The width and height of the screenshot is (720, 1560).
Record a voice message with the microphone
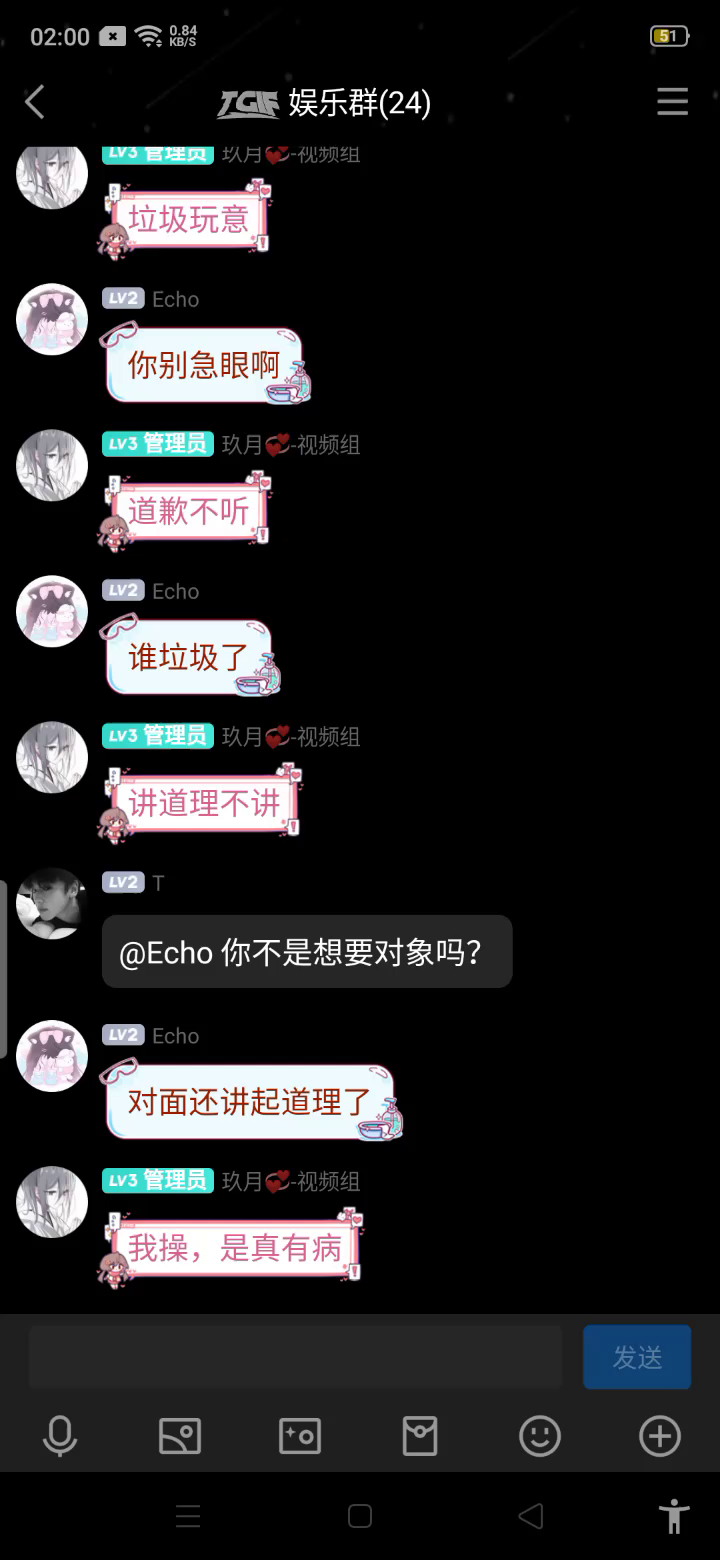tap(60, 1437)
